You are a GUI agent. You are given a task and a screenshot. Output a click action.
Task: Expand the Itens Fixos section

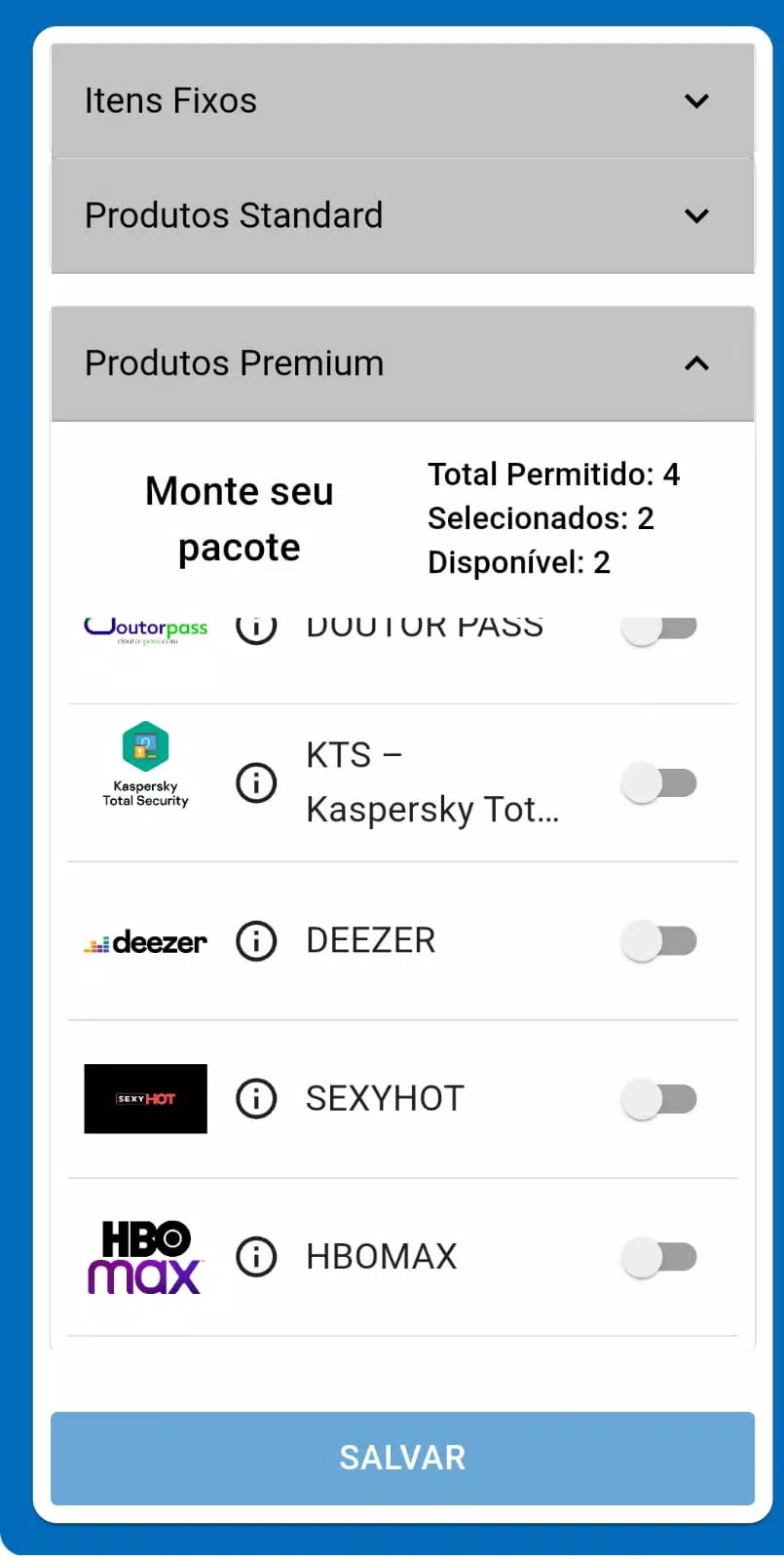coord(402,100)
